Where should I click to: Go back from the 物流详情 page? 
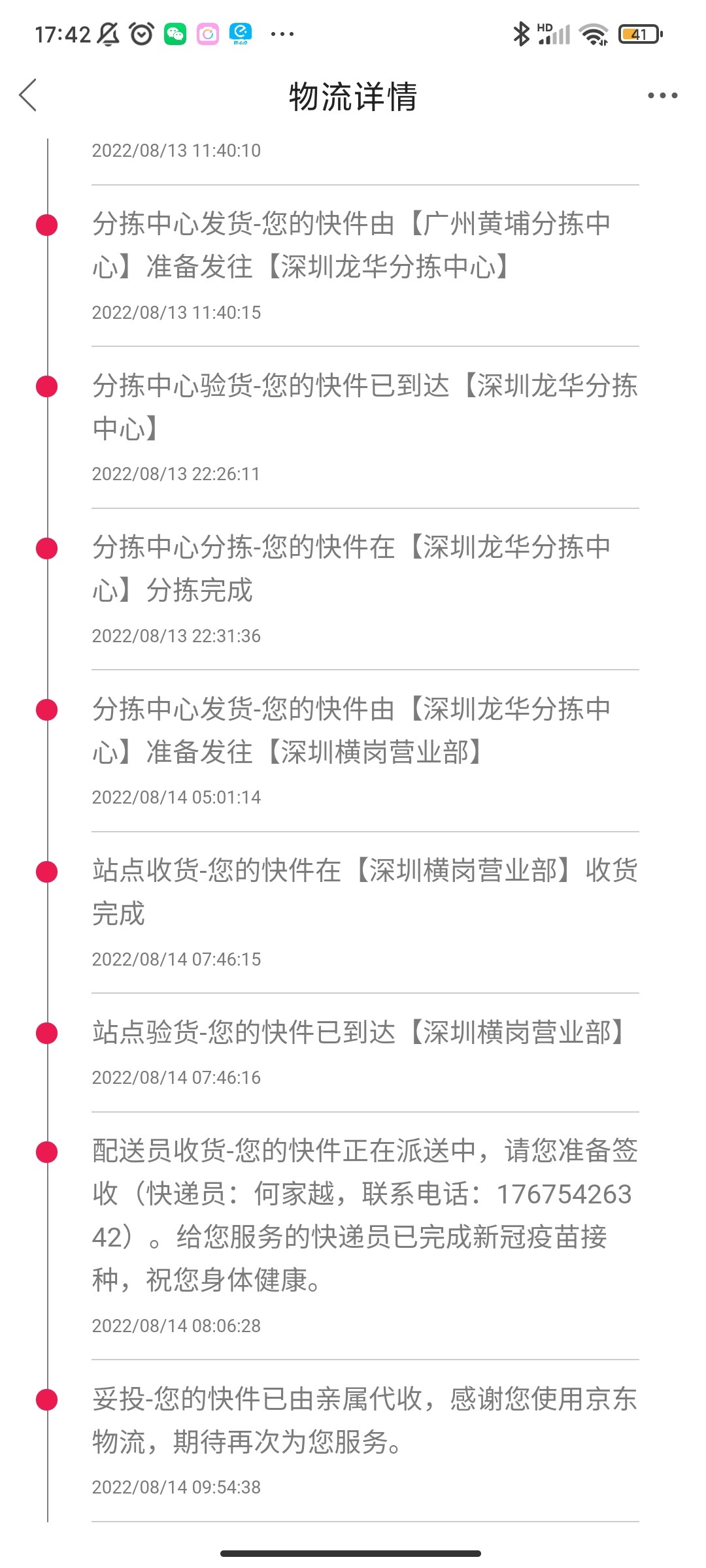click(28, 96)
